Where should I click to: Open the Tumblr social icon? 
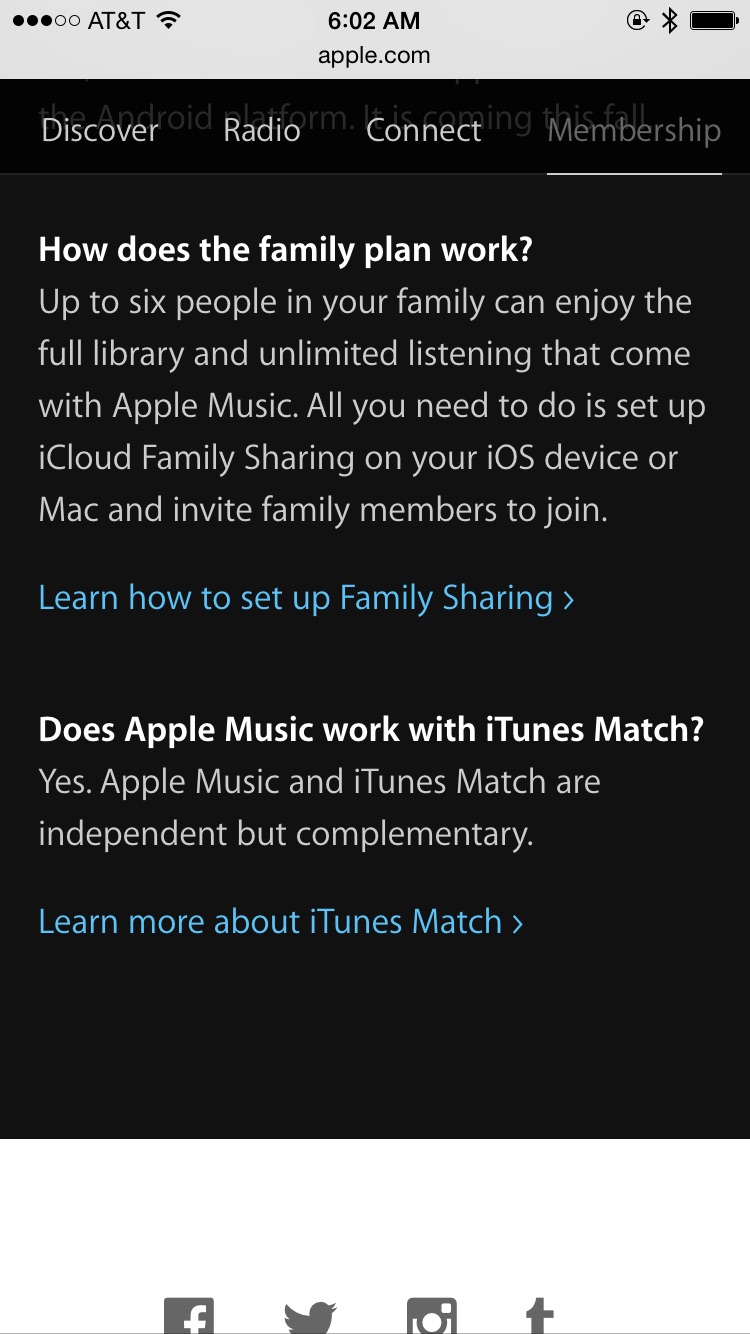coord(540,1315)
